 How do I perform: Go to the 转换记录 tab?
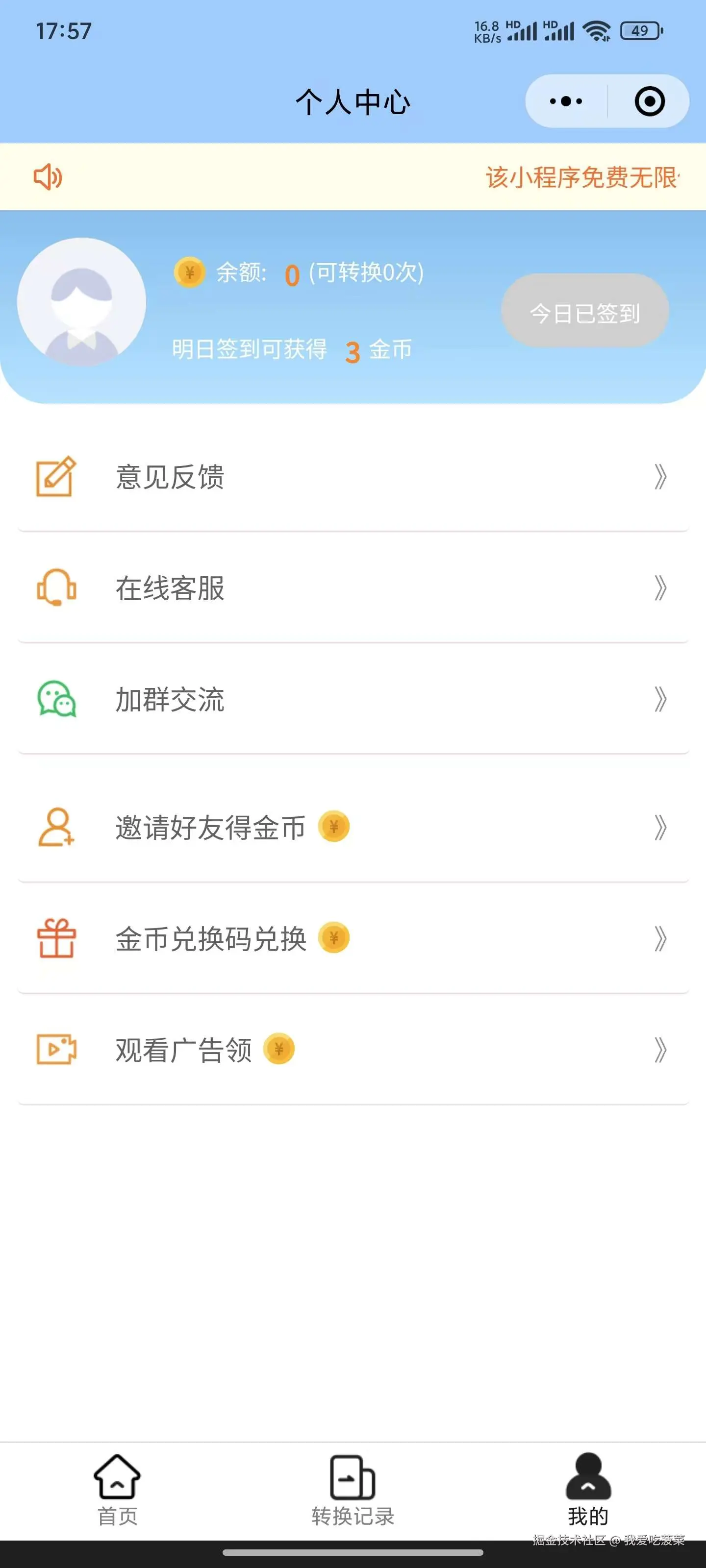point(353,1490)
